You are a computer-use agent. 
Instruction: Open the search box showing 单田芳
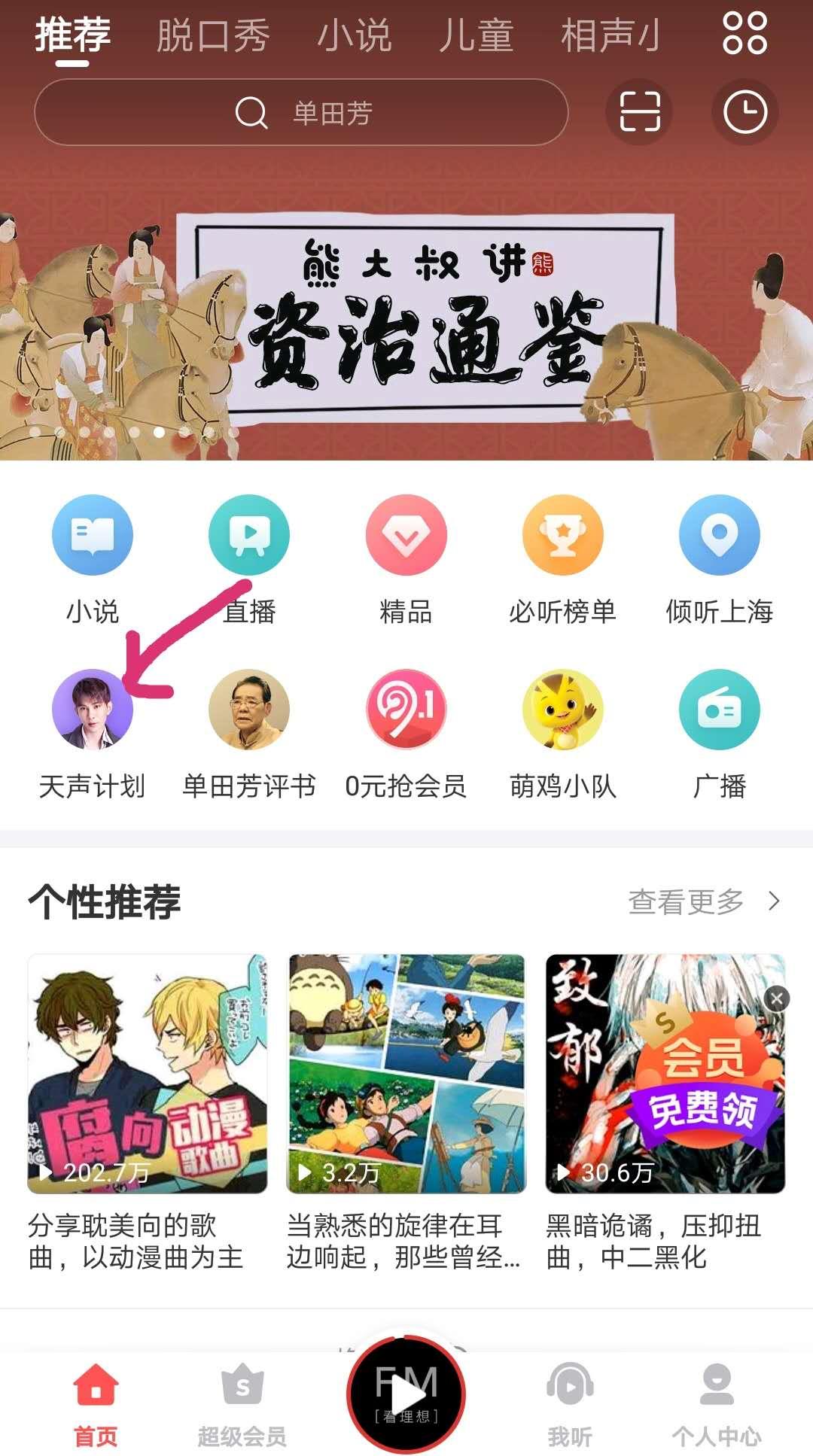(301, 113)
